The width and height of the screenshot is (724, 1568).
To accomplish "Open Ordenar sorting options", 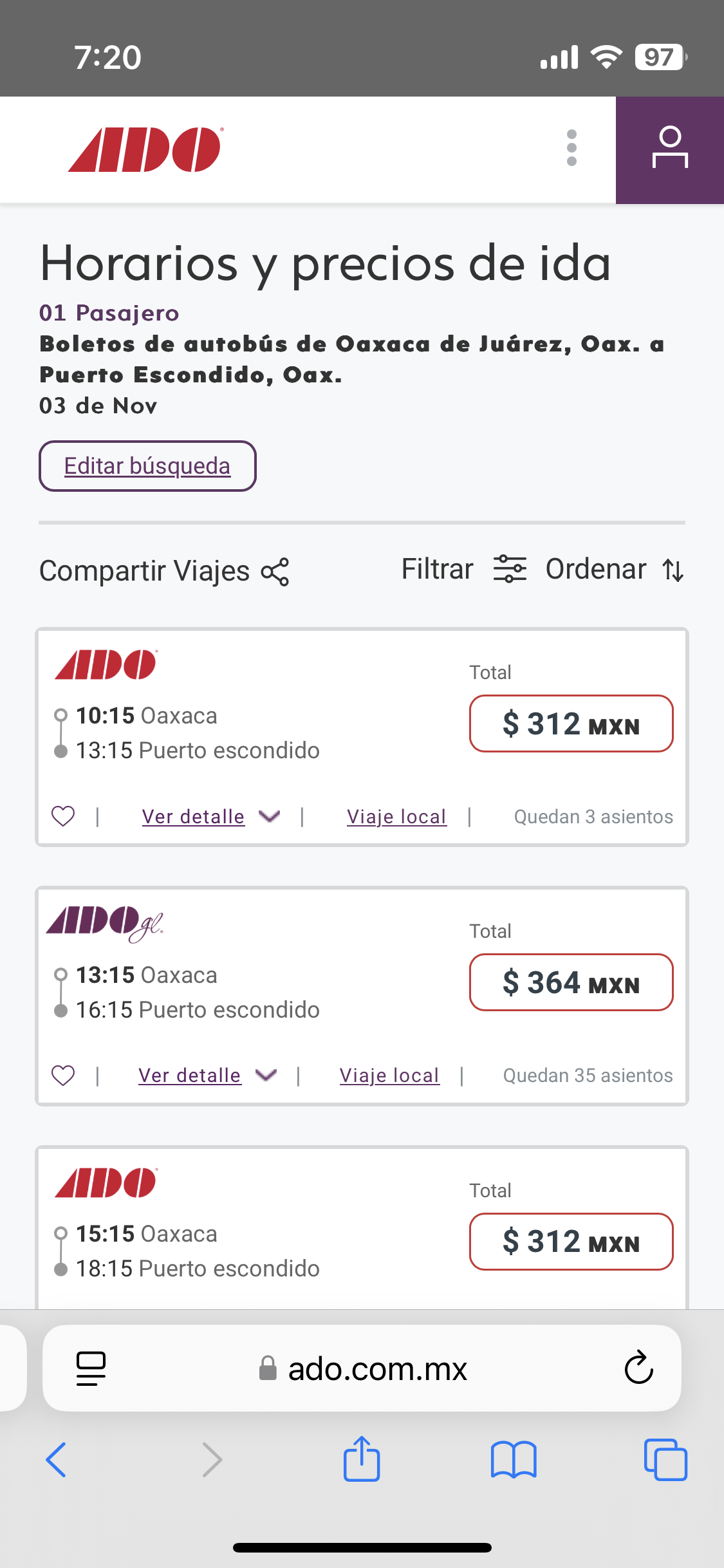I will (x=615, y=569).
